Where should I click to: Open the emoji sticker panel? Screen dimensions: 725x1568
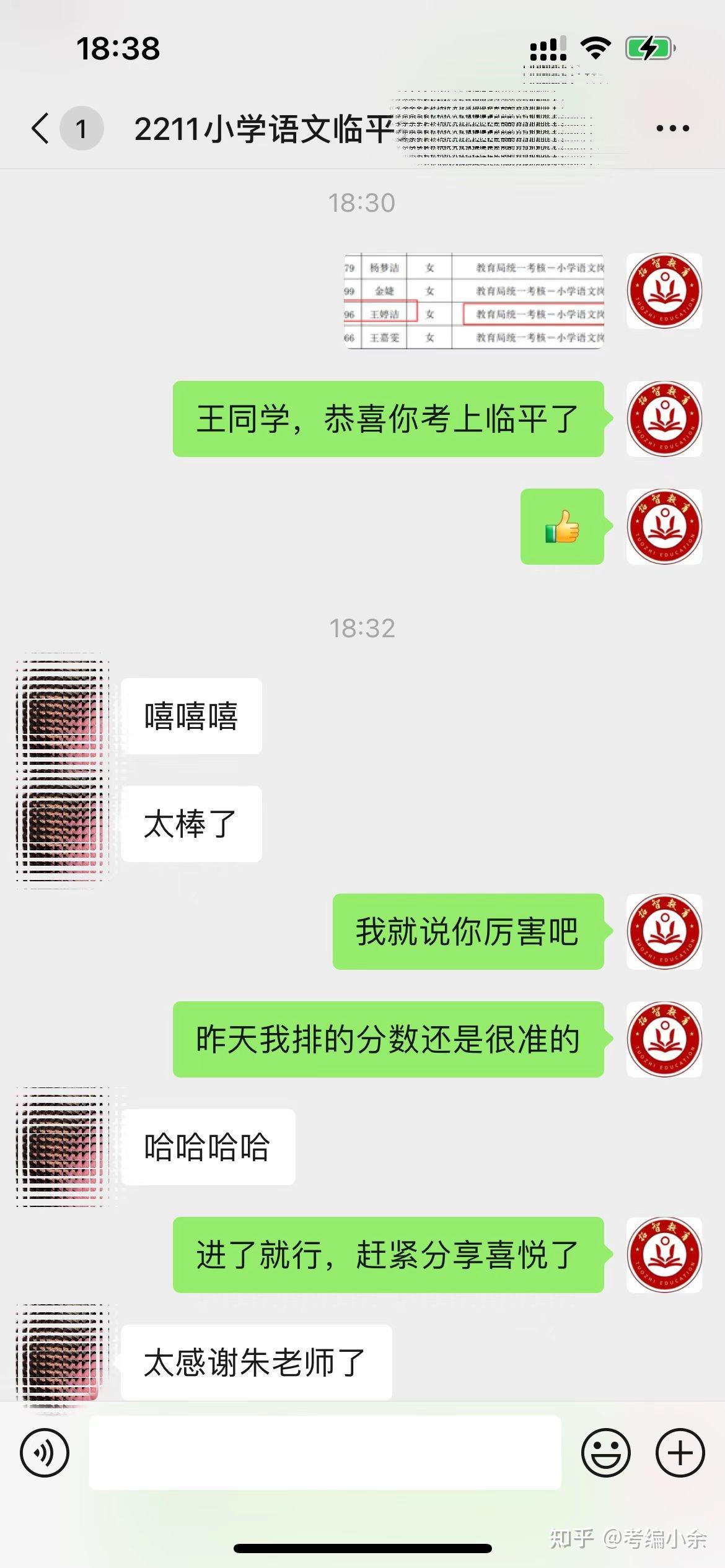point(605,1452)
